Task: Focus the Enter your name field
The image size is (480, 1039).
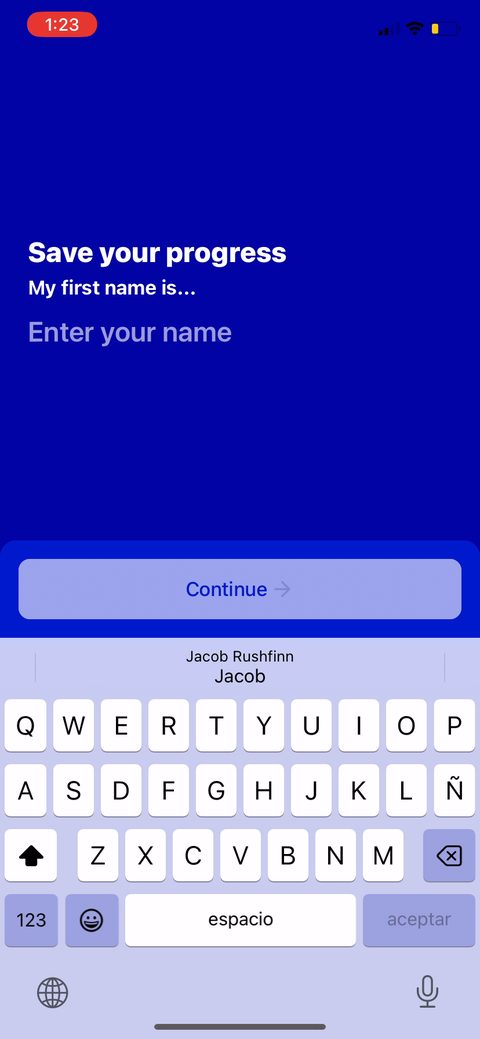Action: [x=239, y=332]
